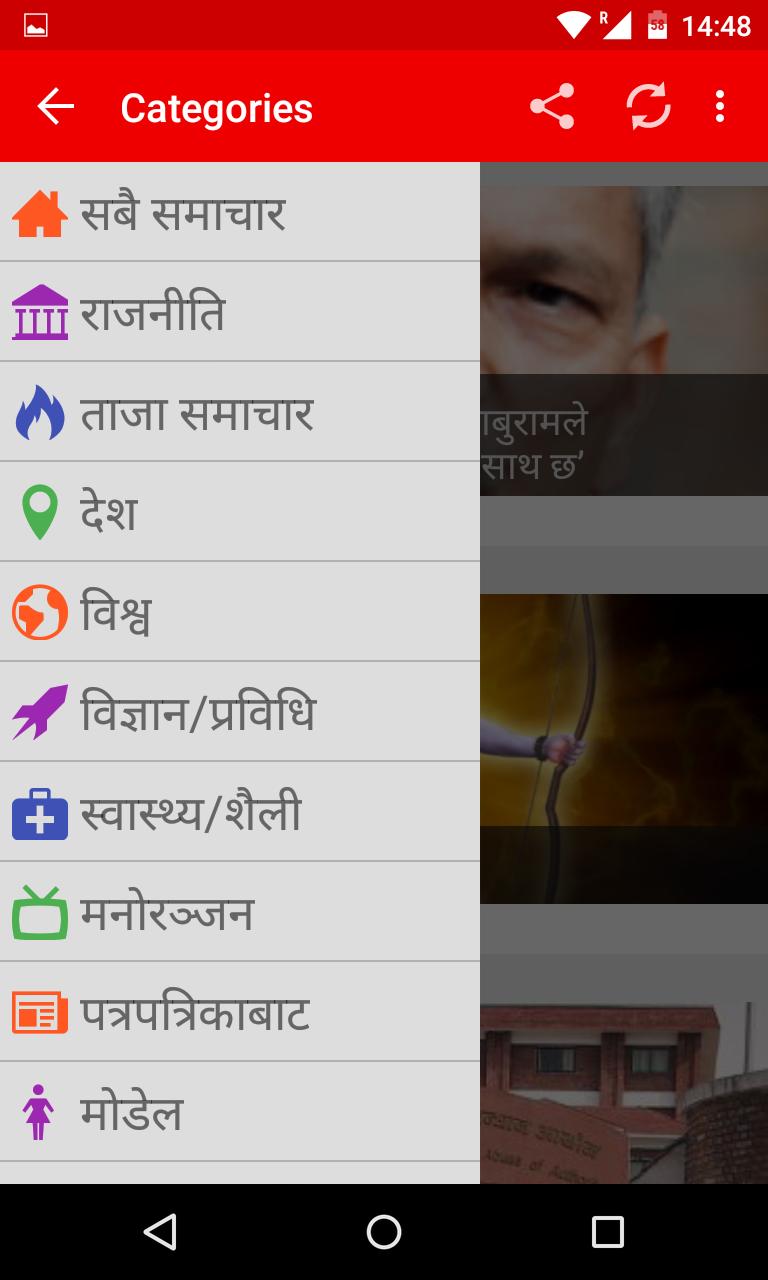Open ताजा समाचार category
This screenshot has height=1280, width=768.
[x=240, y=412]
